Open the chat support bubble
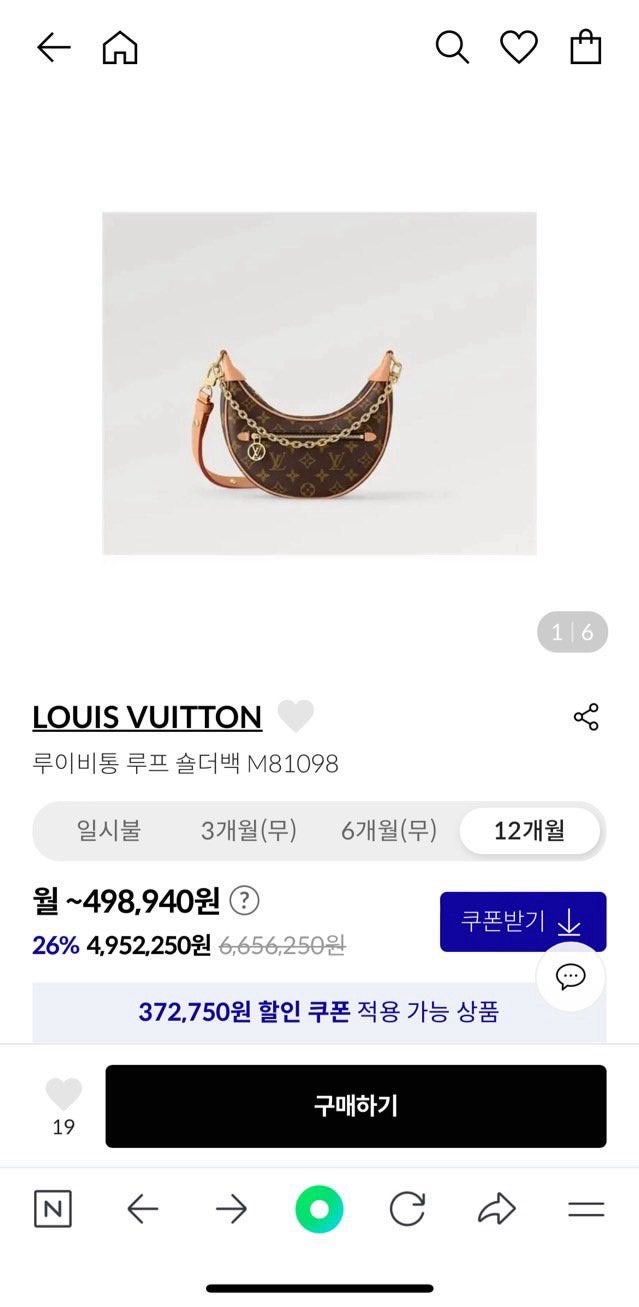639x1307 pixels. tap(571, 977)
